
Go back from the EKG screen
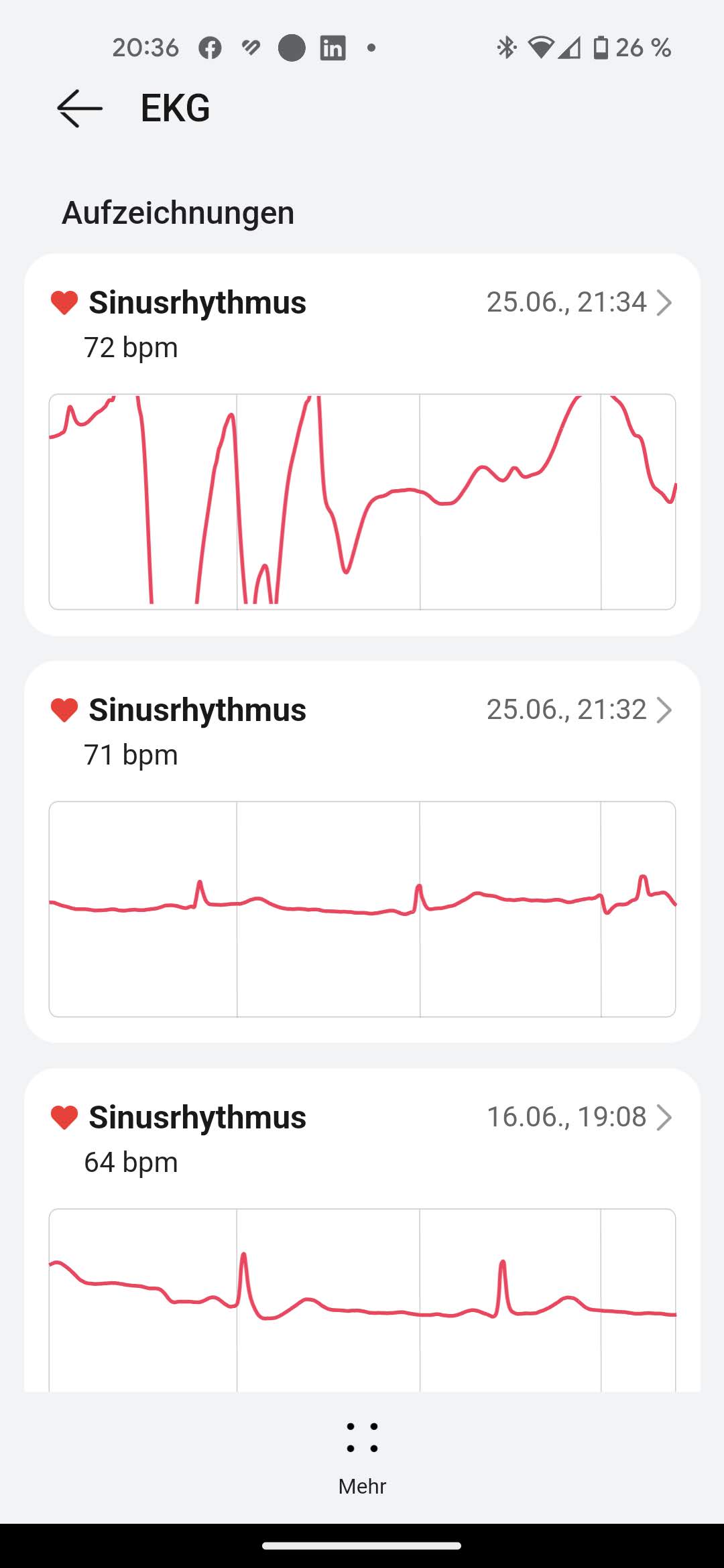pos(80,109)
